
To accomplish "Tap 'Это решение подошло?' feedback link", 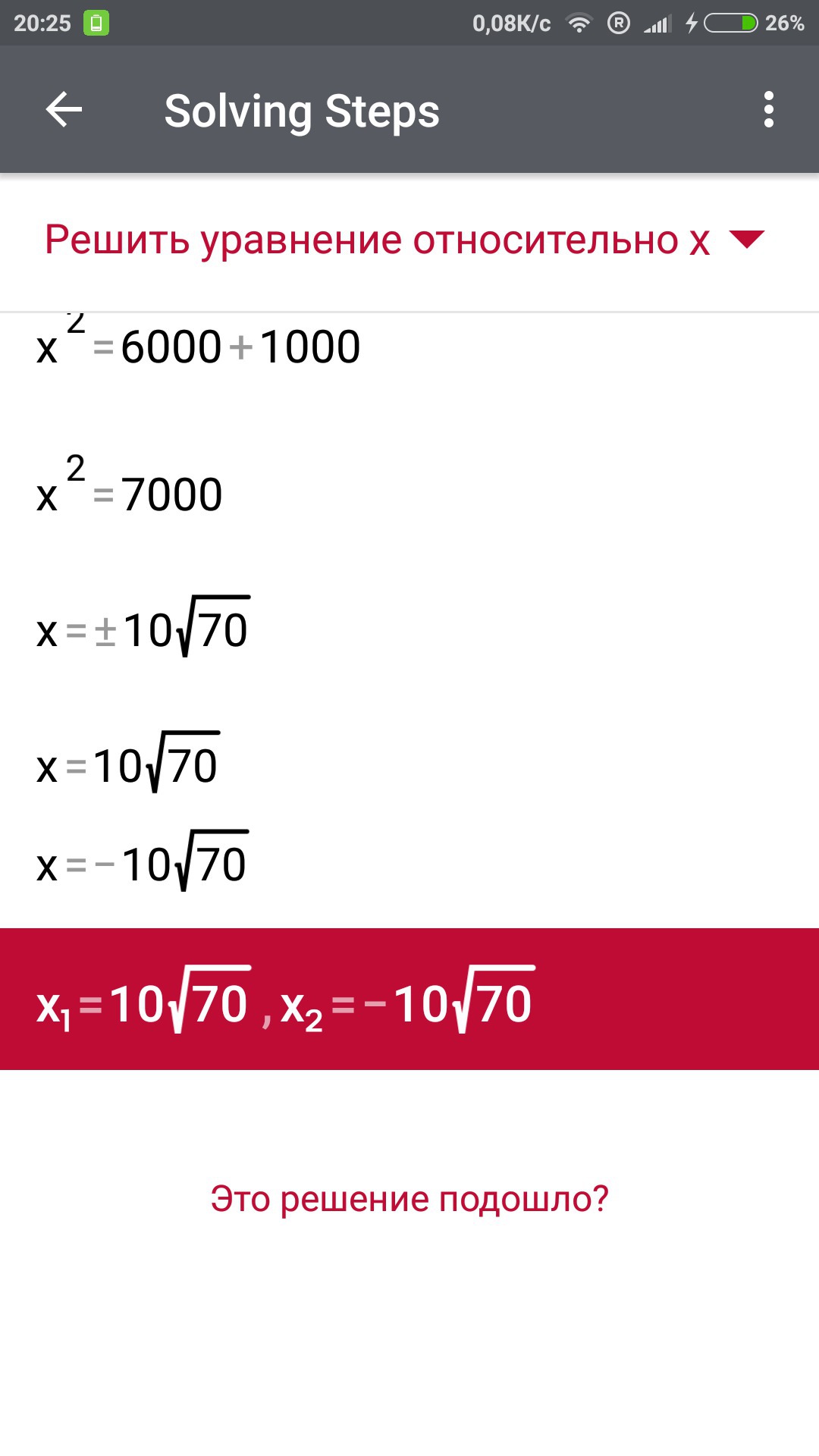I will click(x=409, y=1200).
